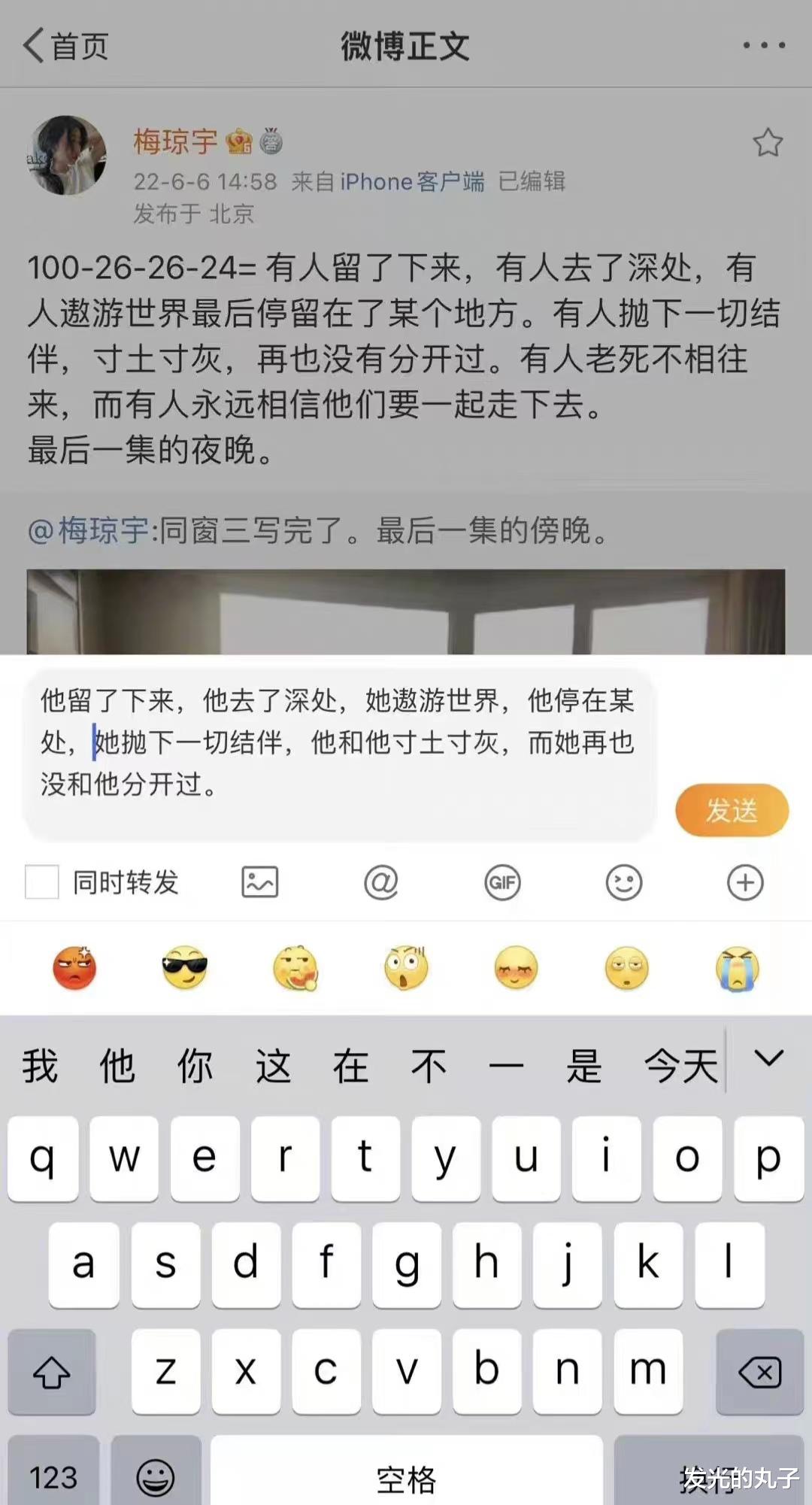Select the sunglasses emoji
This screenshot has height=1505, width=812.
[x=183, y=969]
